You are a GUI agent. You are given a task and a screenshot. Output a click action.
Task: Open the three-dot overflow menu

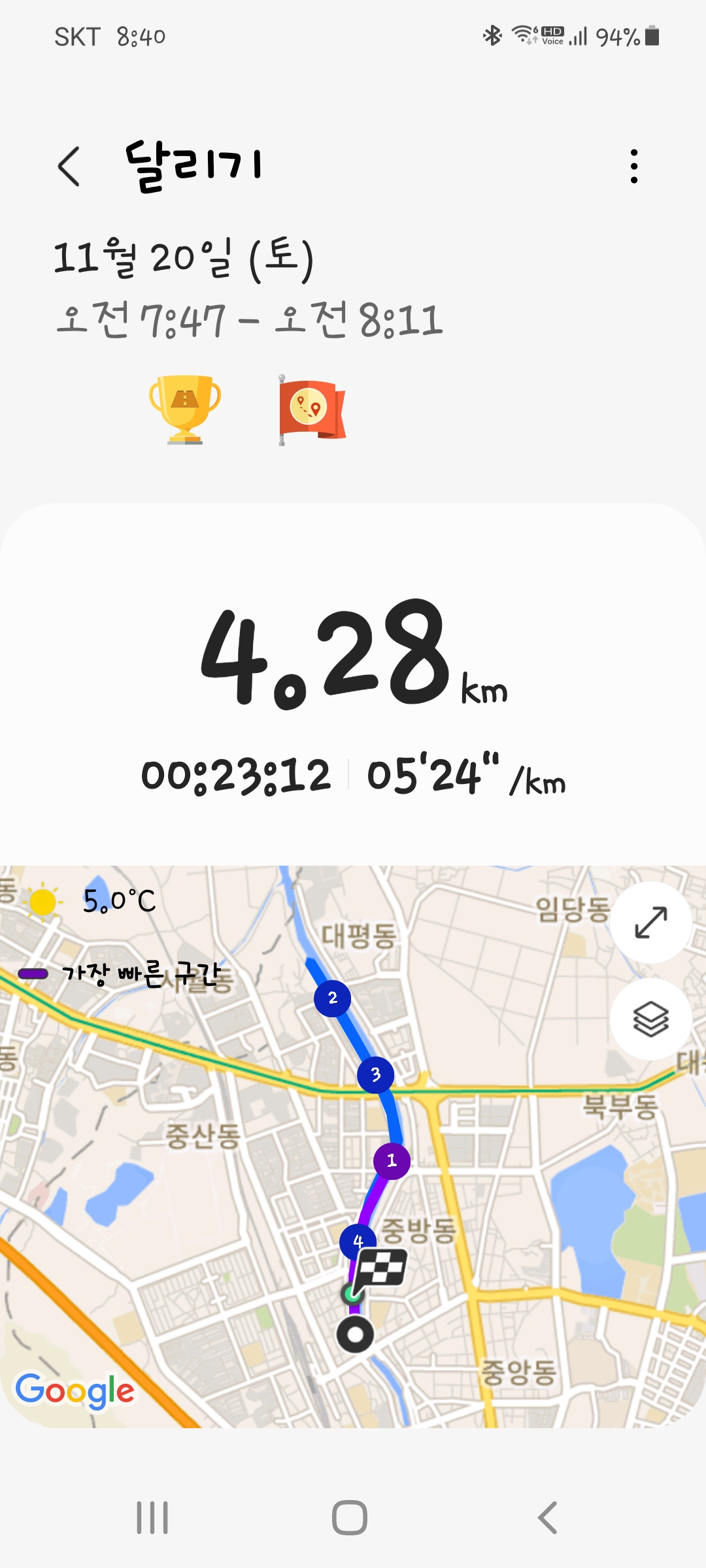[633, 167]
